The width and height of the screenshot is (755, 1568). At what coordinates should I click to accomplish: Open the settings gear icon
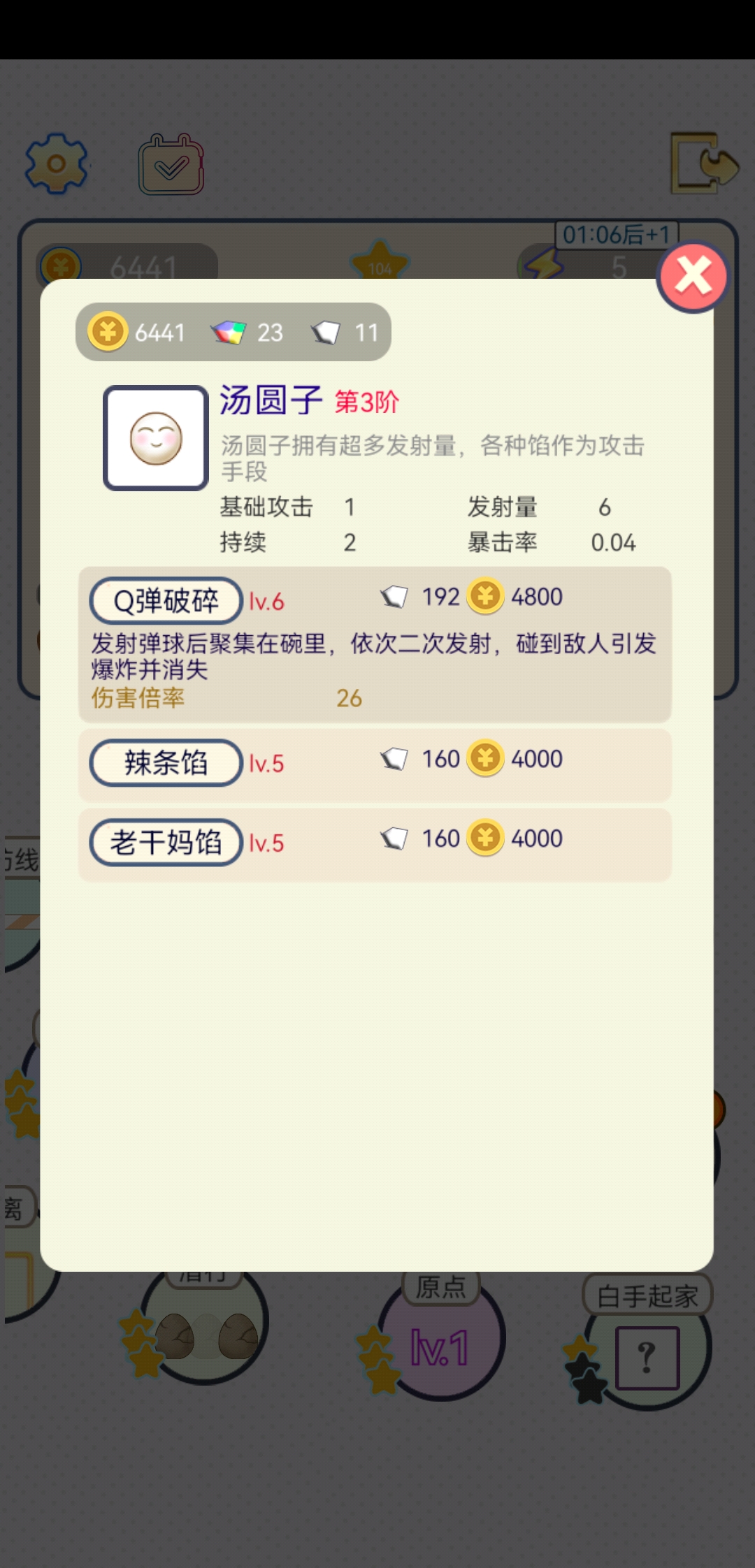(x=56, y=164)
